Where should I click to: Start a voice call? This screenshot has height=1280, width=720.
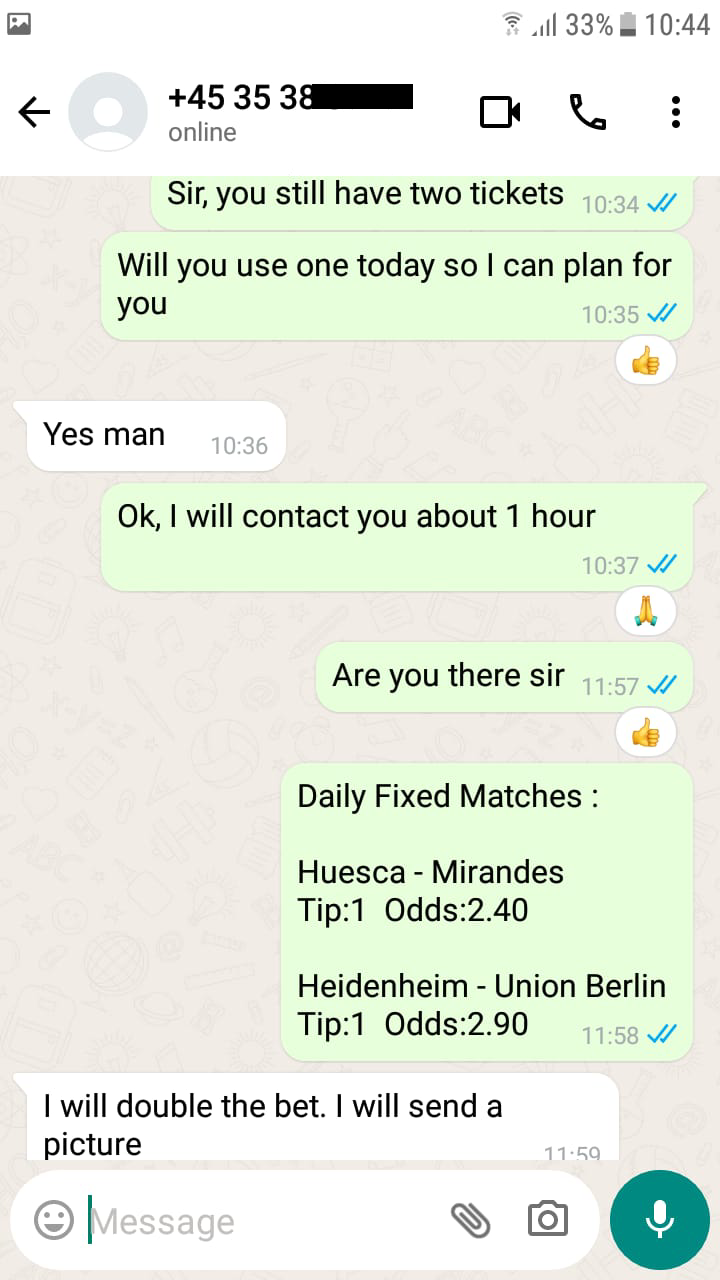click(x=588, y=112)
